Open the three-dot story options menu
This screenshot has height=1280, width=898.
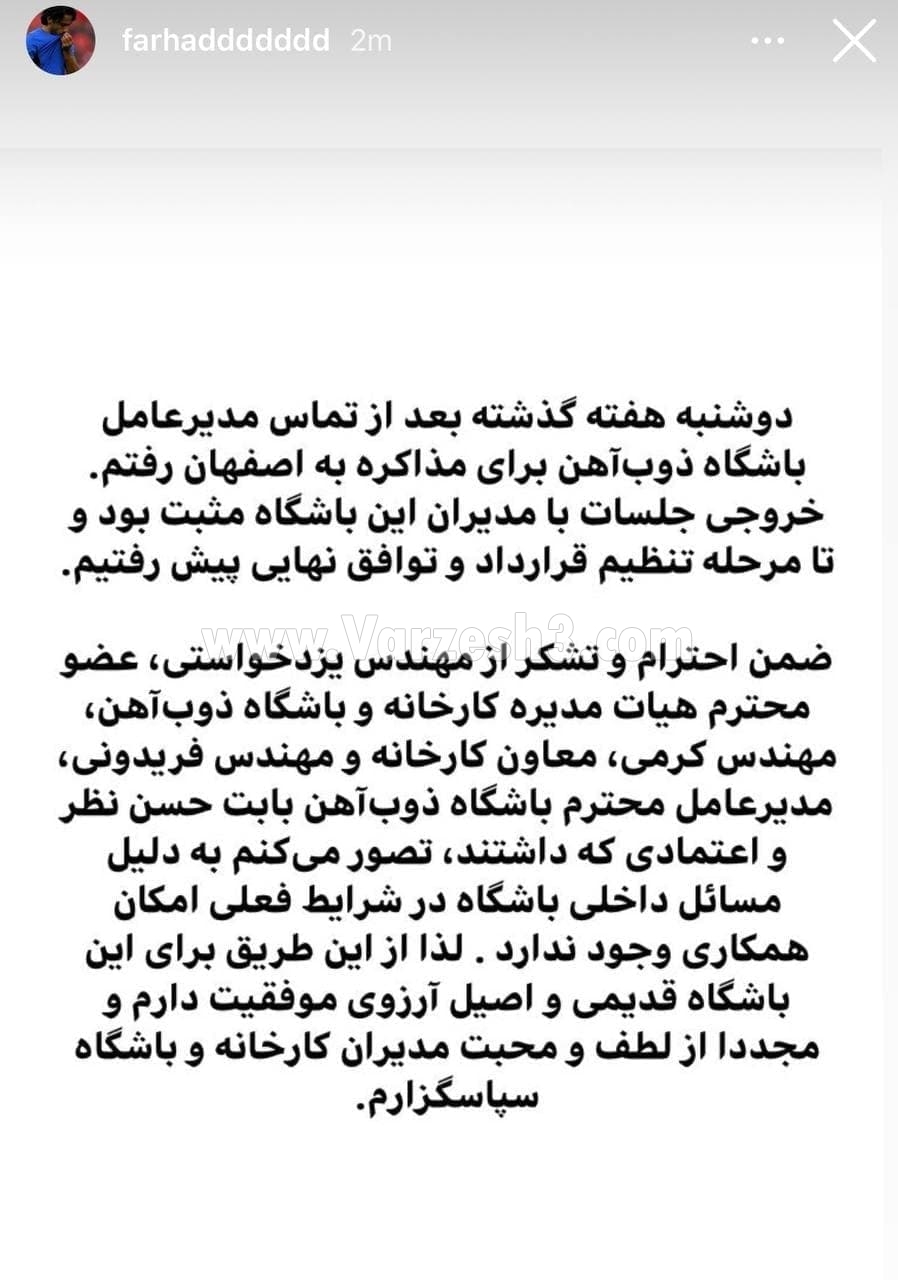point(768,41)
